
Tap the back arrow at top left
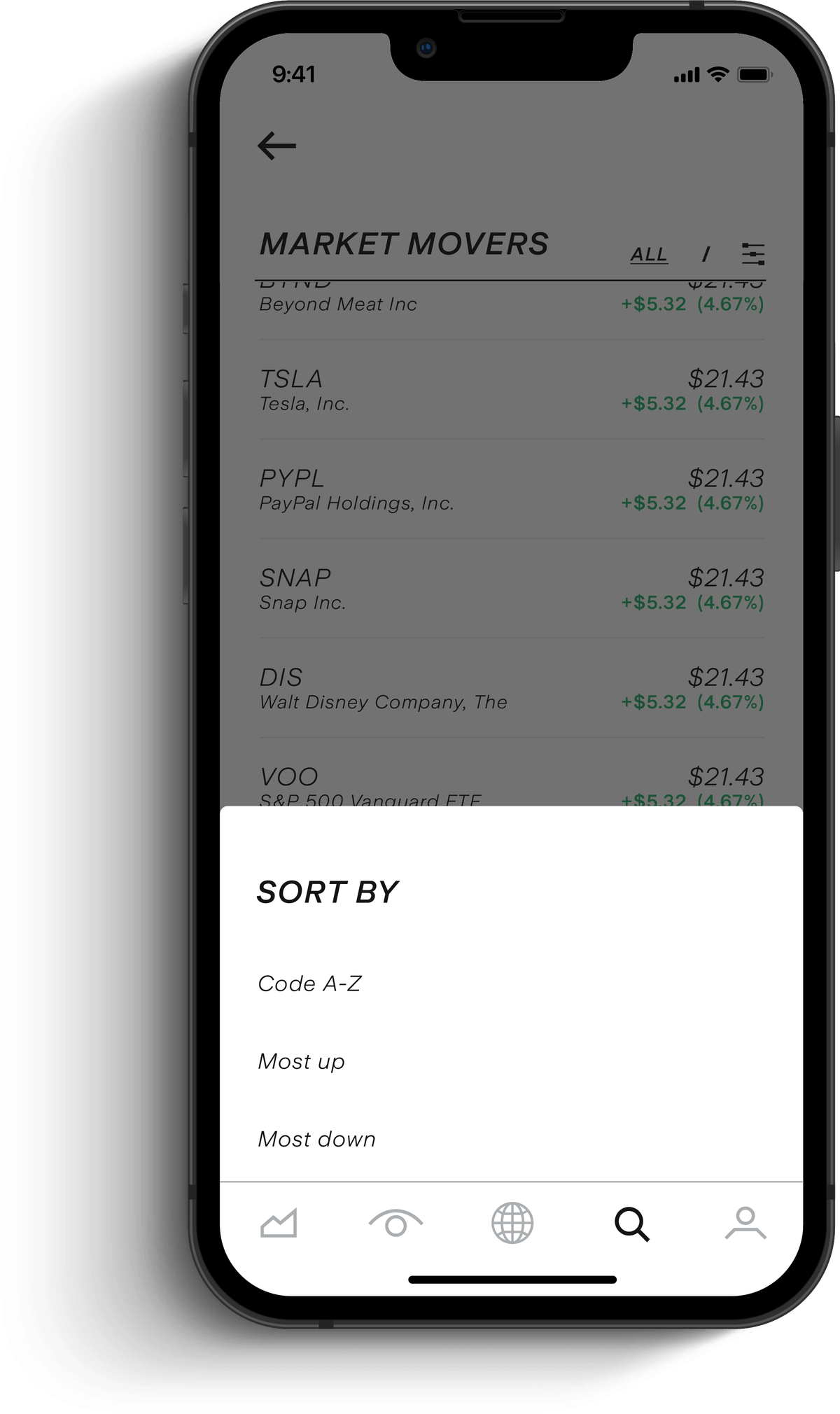click(x=275, y=145)
